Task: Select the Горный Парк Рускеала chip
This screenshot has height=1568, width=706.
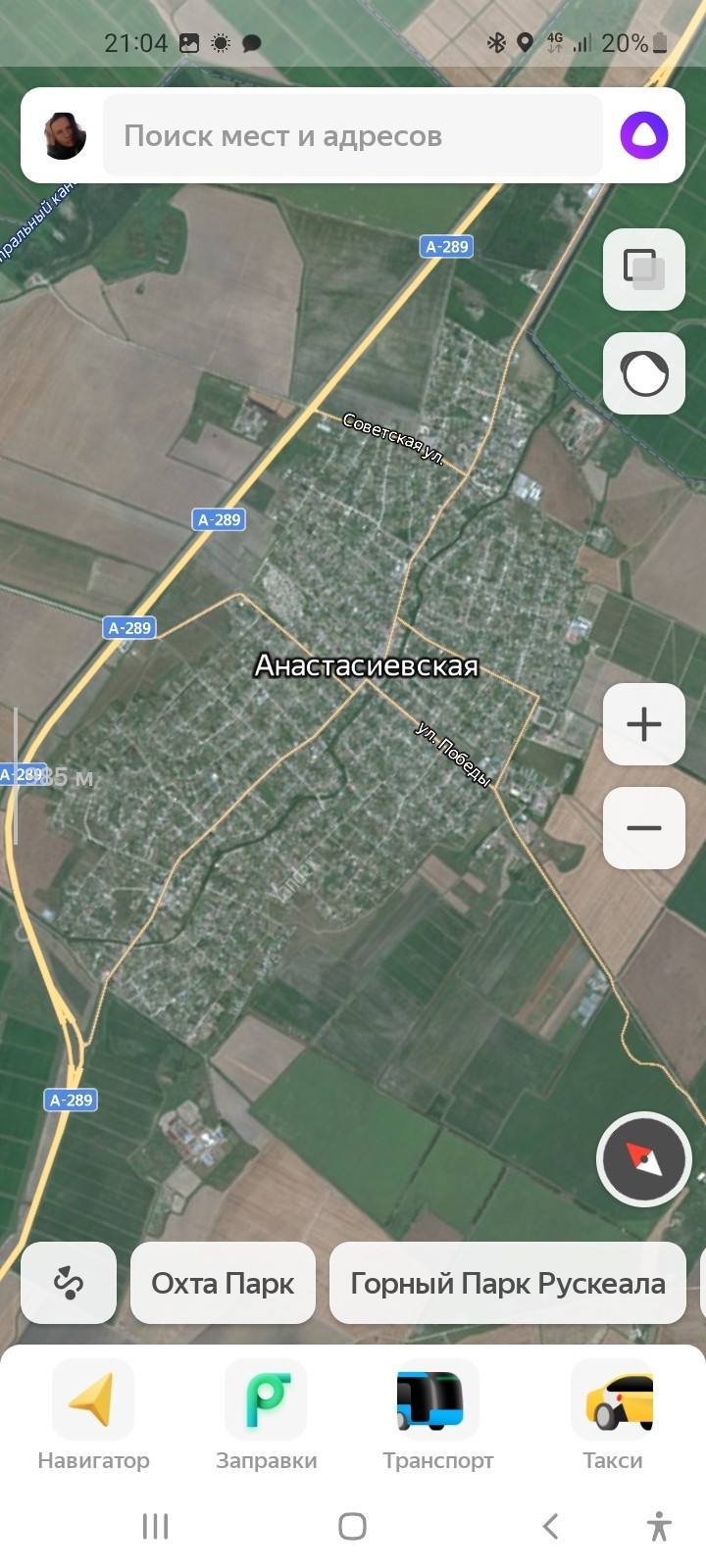Action: [507, 1283]
